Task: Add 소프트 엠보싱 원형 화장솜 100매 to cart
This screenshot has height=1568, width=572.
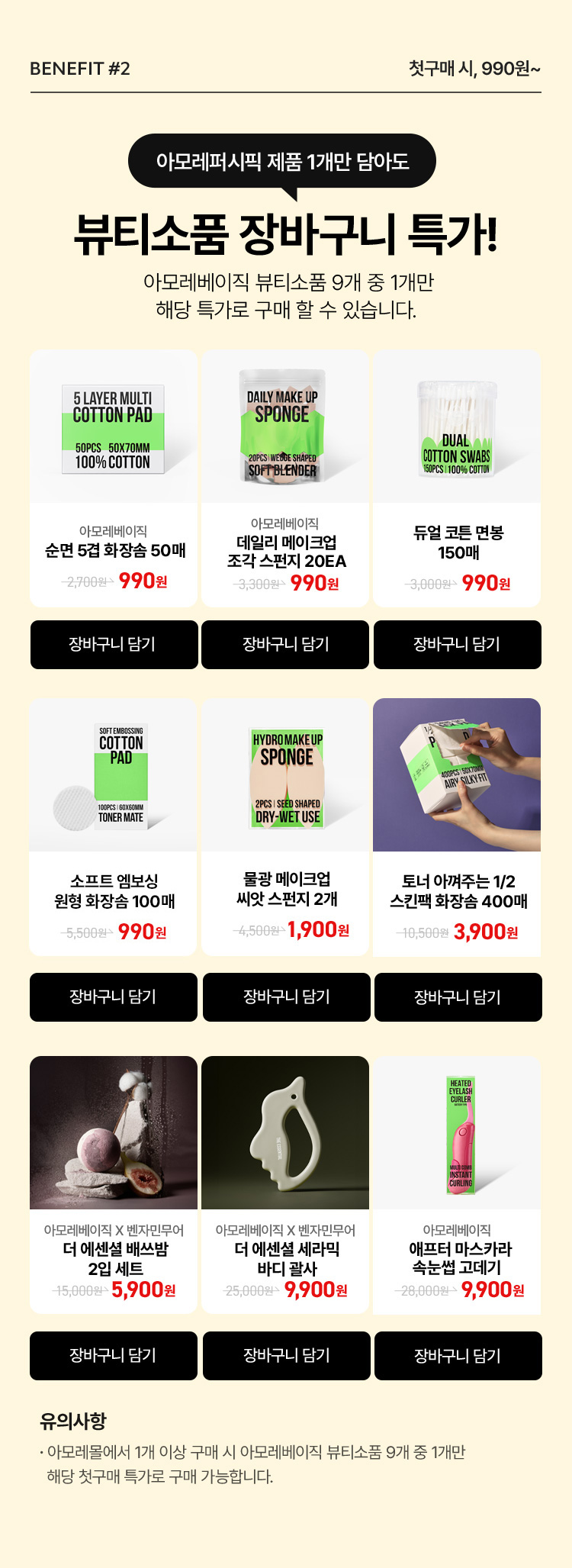Action: 114,997
